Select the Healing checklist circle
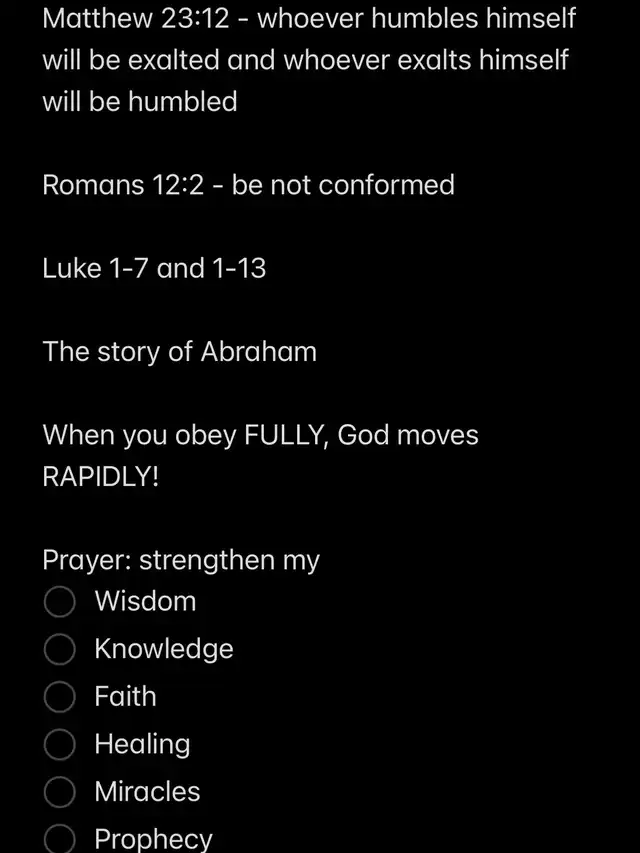This screenshot has height=853, width=640. (x=60, y=745)
